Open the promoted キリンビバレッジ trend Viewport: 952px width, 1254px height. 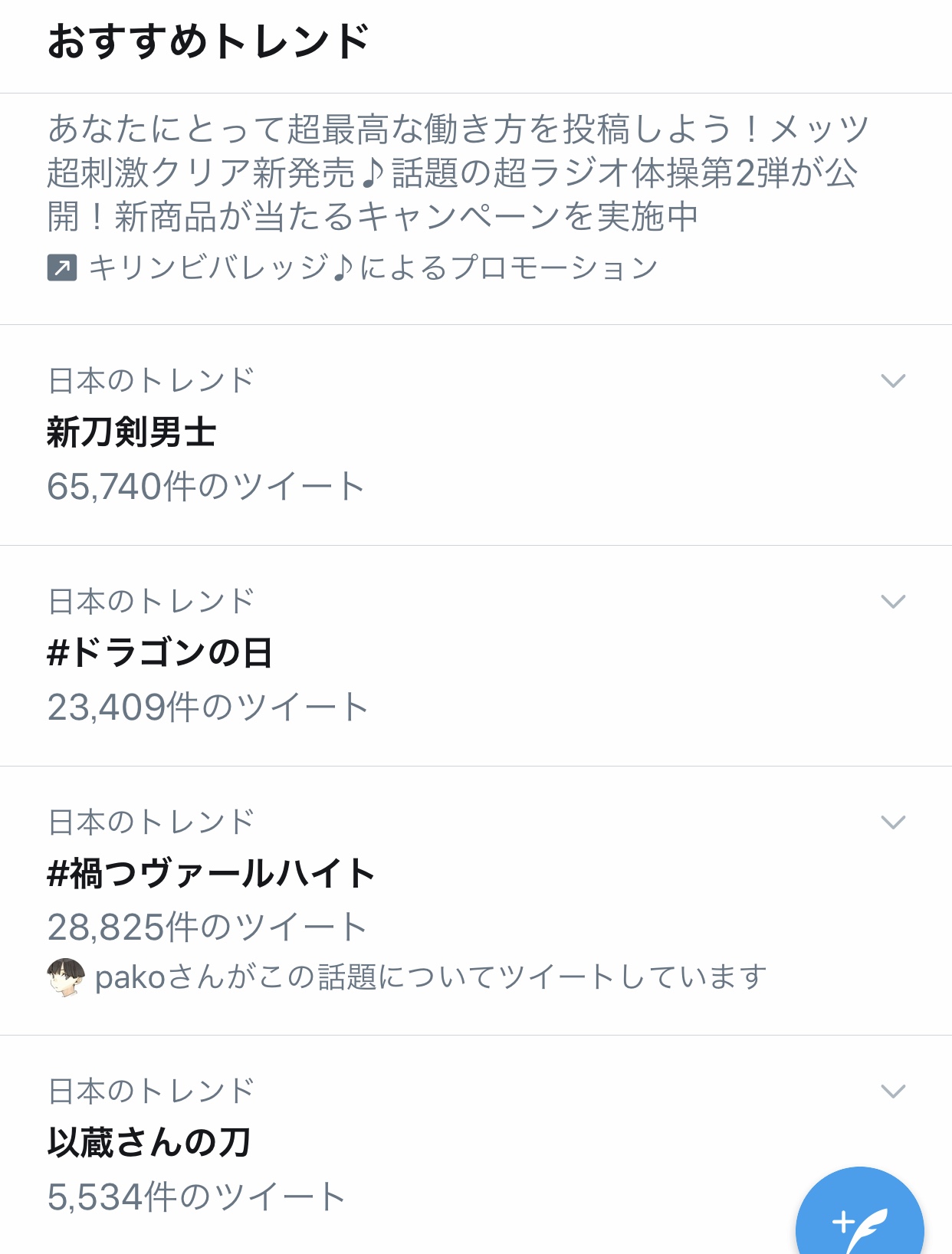click(x=457, y=173)
